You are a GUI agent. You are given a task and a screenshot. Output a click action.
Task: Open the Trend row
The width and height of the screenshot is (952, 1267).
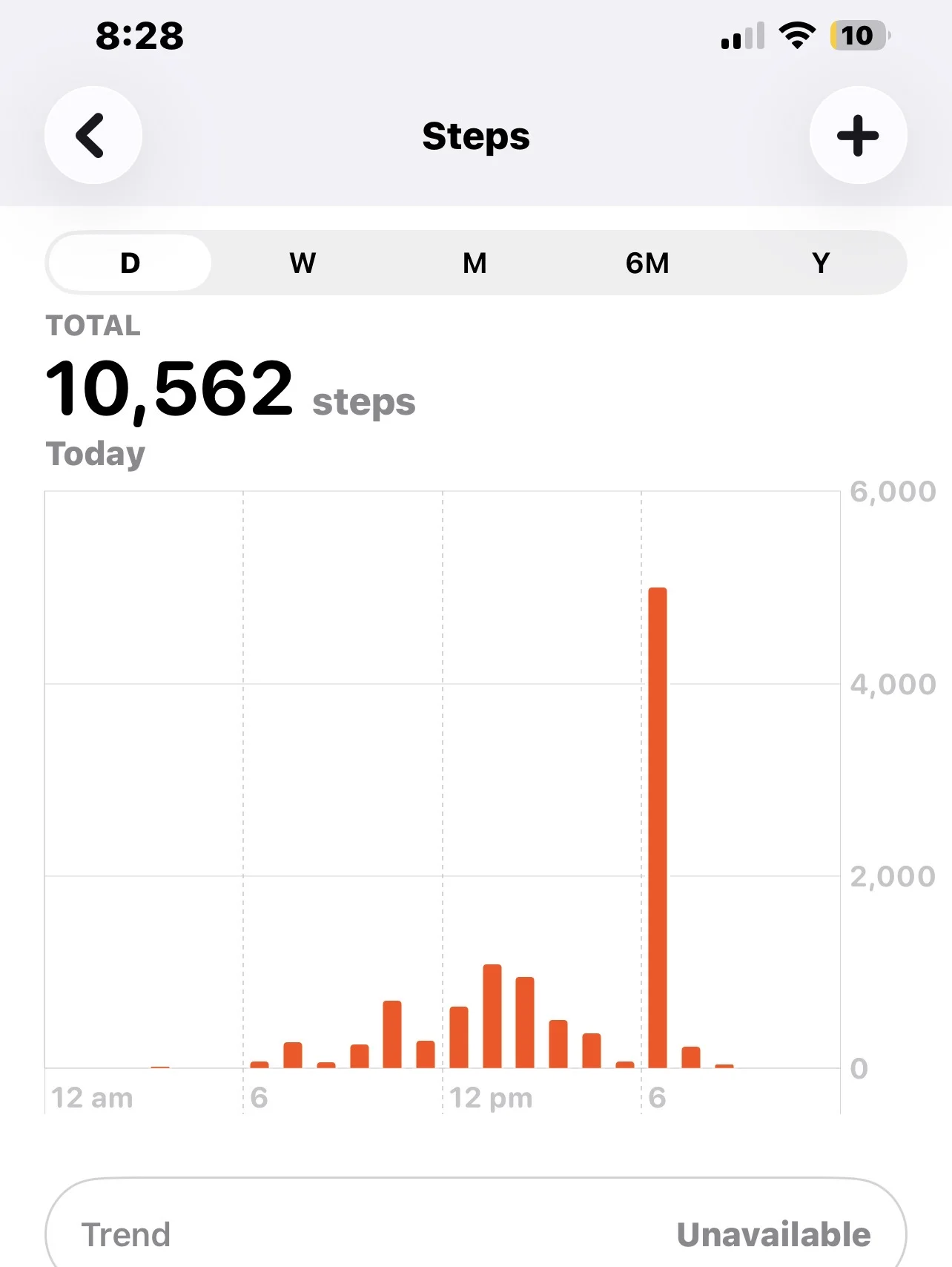(x=475, y=1233)
